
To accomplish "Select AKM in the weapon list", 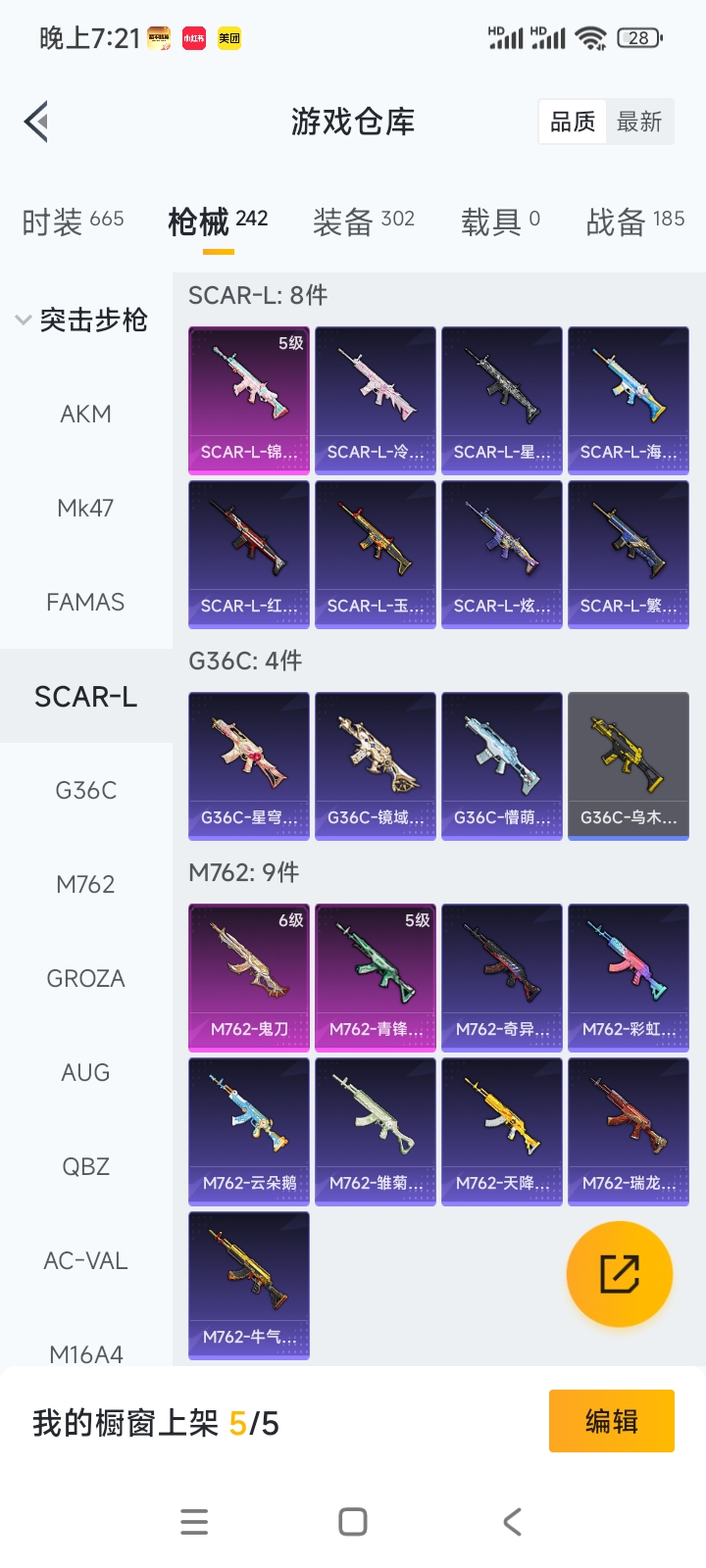I will (x=85, y=415).
